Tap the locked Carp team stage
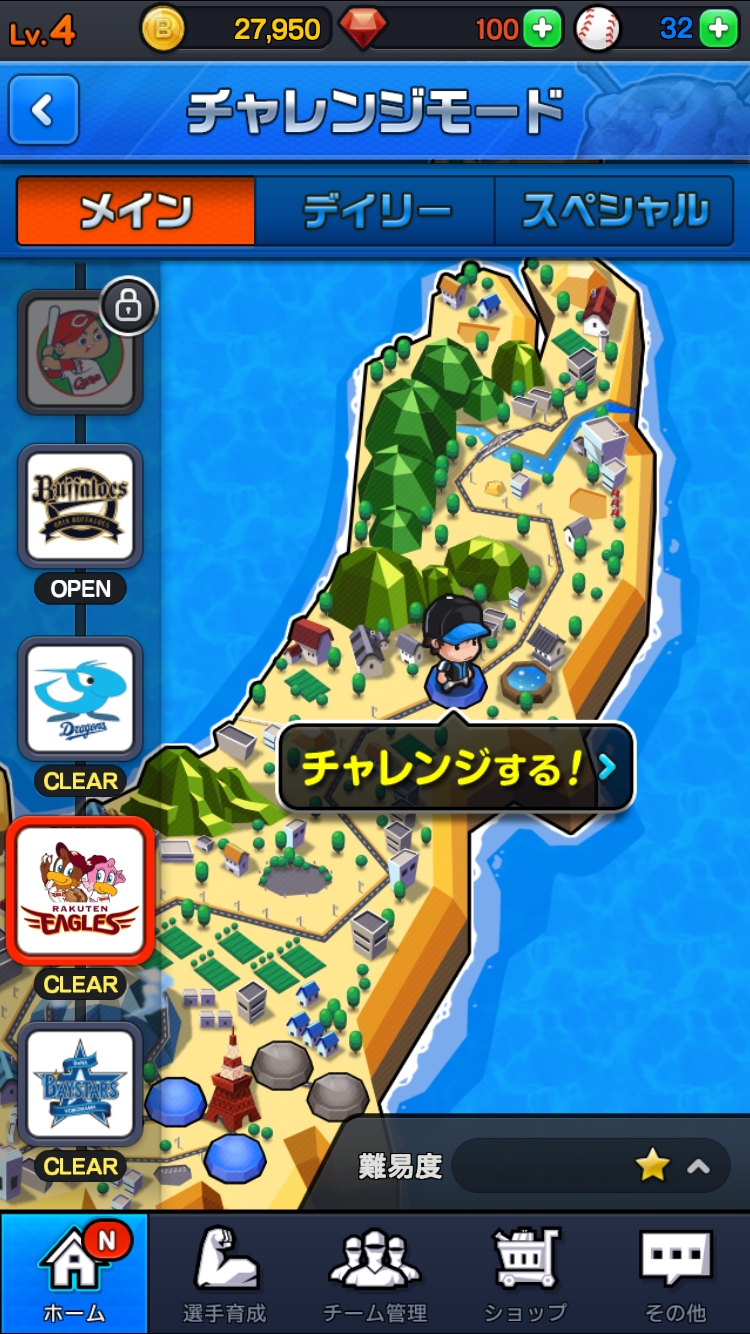Image resolution: width=750 pixels, height=1334 pixels. click(80, 352)
